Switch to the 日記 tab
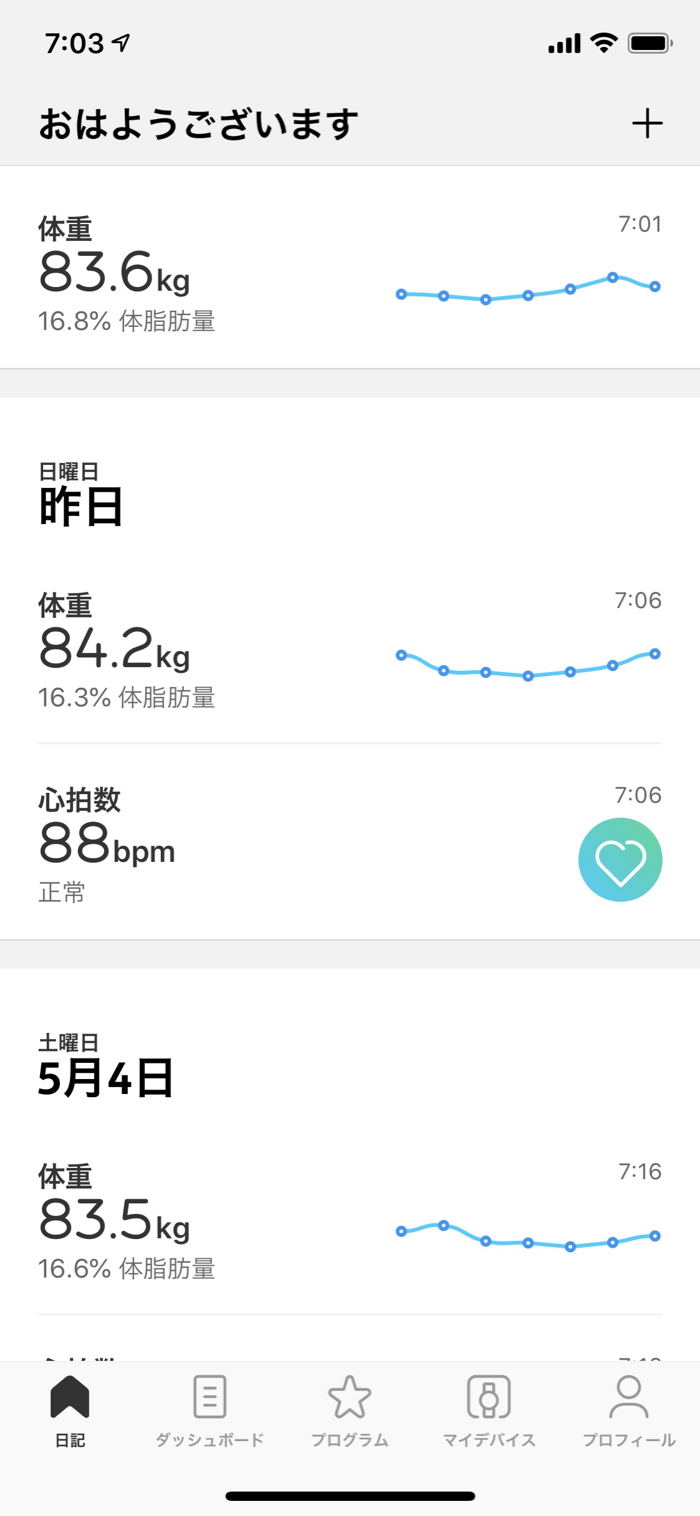This screenshot has height=1516, width=700. coord(70,1411)
